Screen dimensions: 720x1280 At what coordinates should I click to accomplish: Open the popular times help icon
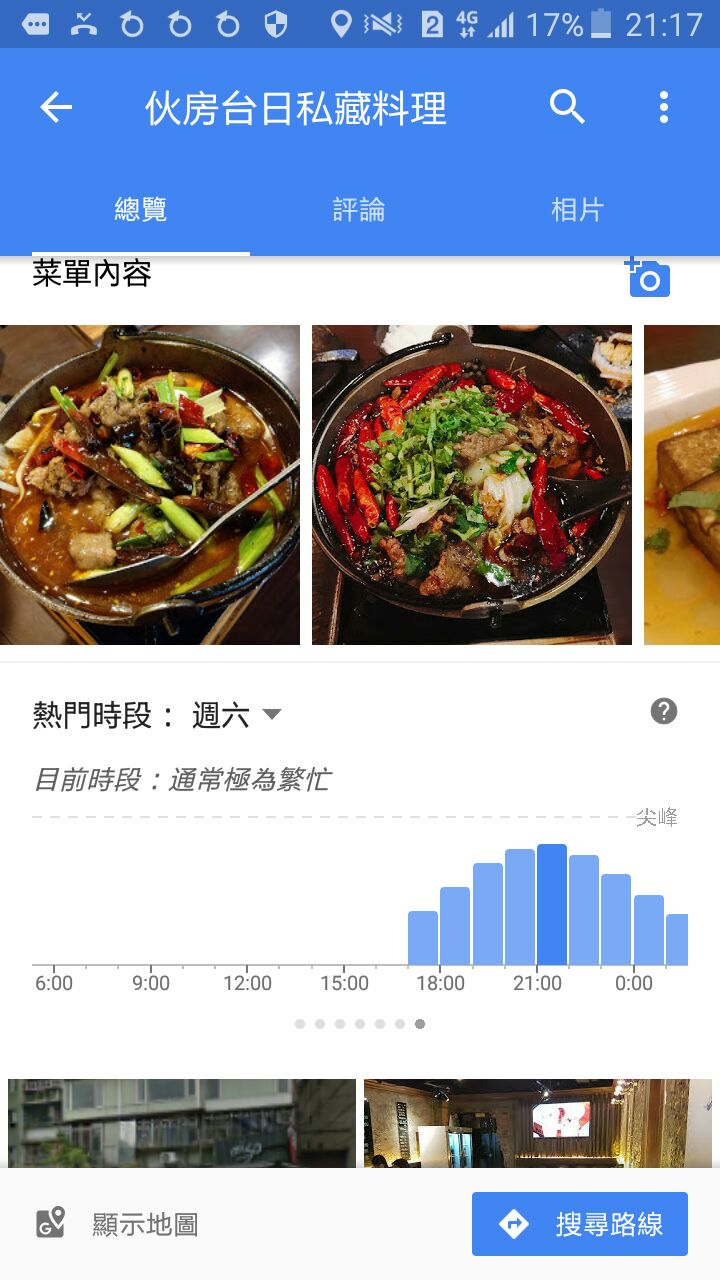pos(664,711)
